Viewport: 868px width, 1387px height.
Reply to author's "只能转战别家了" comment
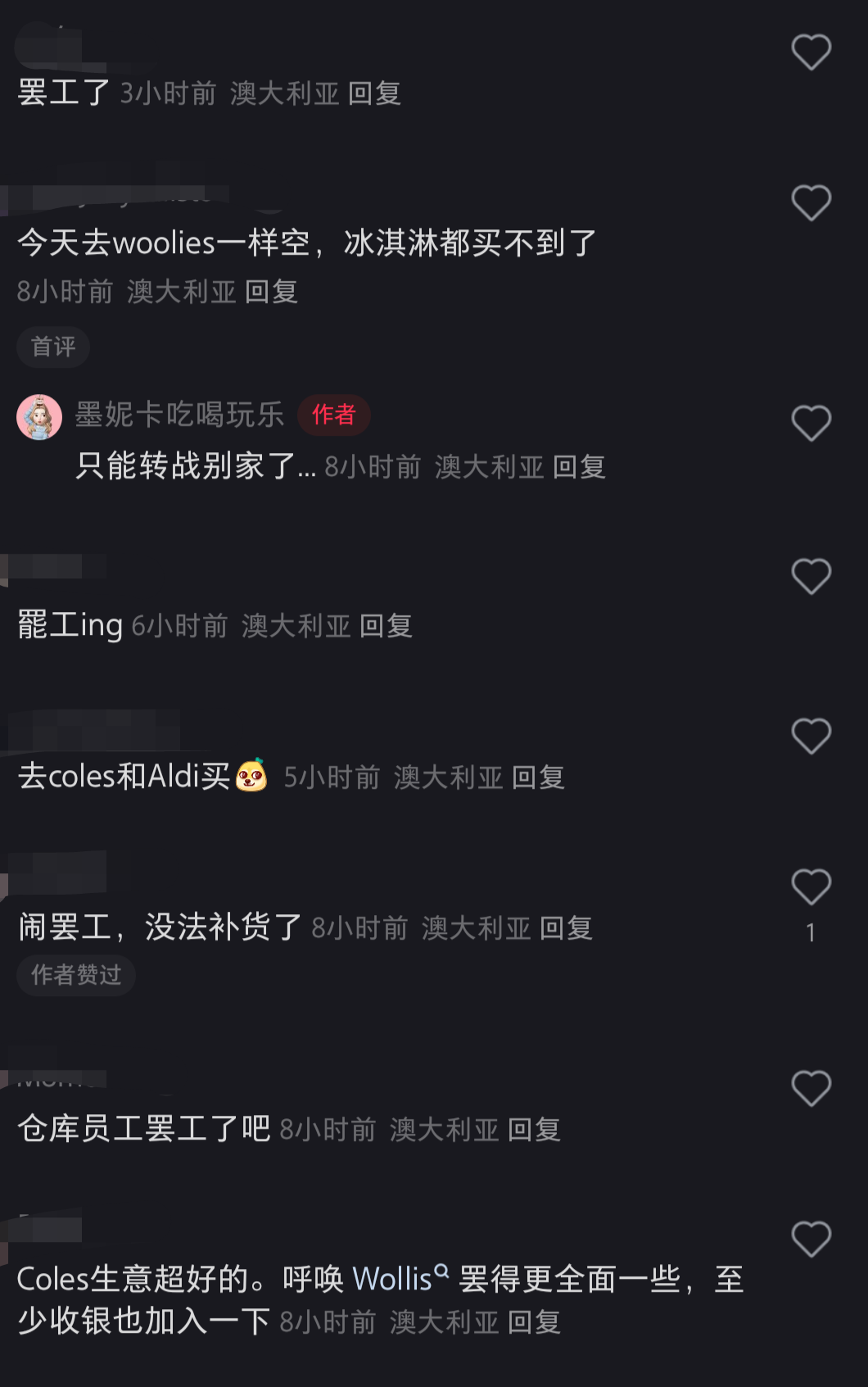point(579,467)
